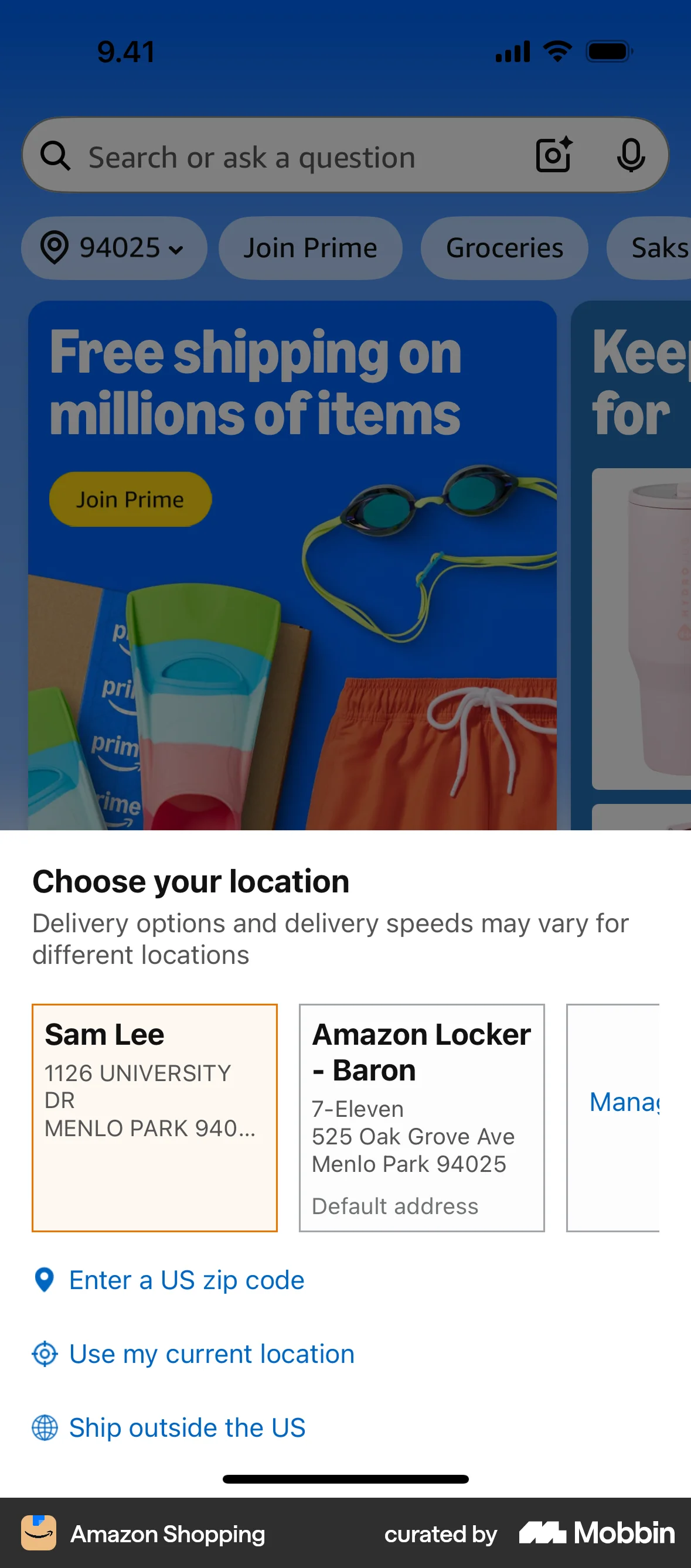The height and width of the screenshot is (1568, 691).
Task: Tap the yellow Join Prime banner button
Action: point(130,499)
